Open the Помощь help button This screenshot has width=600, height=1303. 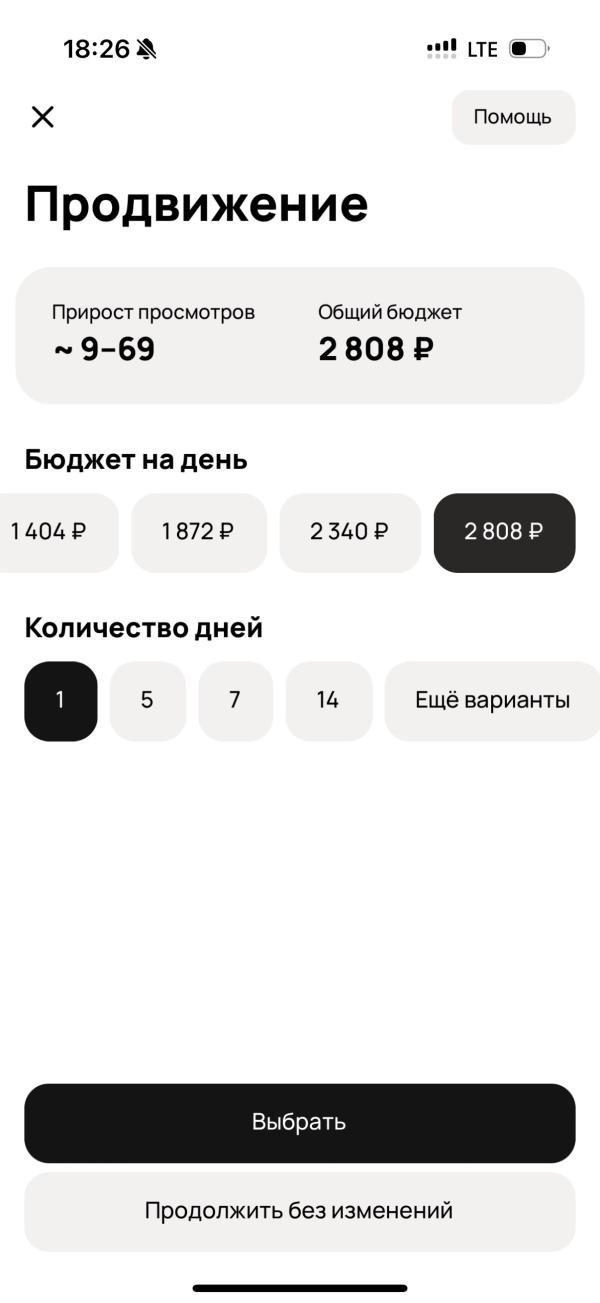(513, 117)
